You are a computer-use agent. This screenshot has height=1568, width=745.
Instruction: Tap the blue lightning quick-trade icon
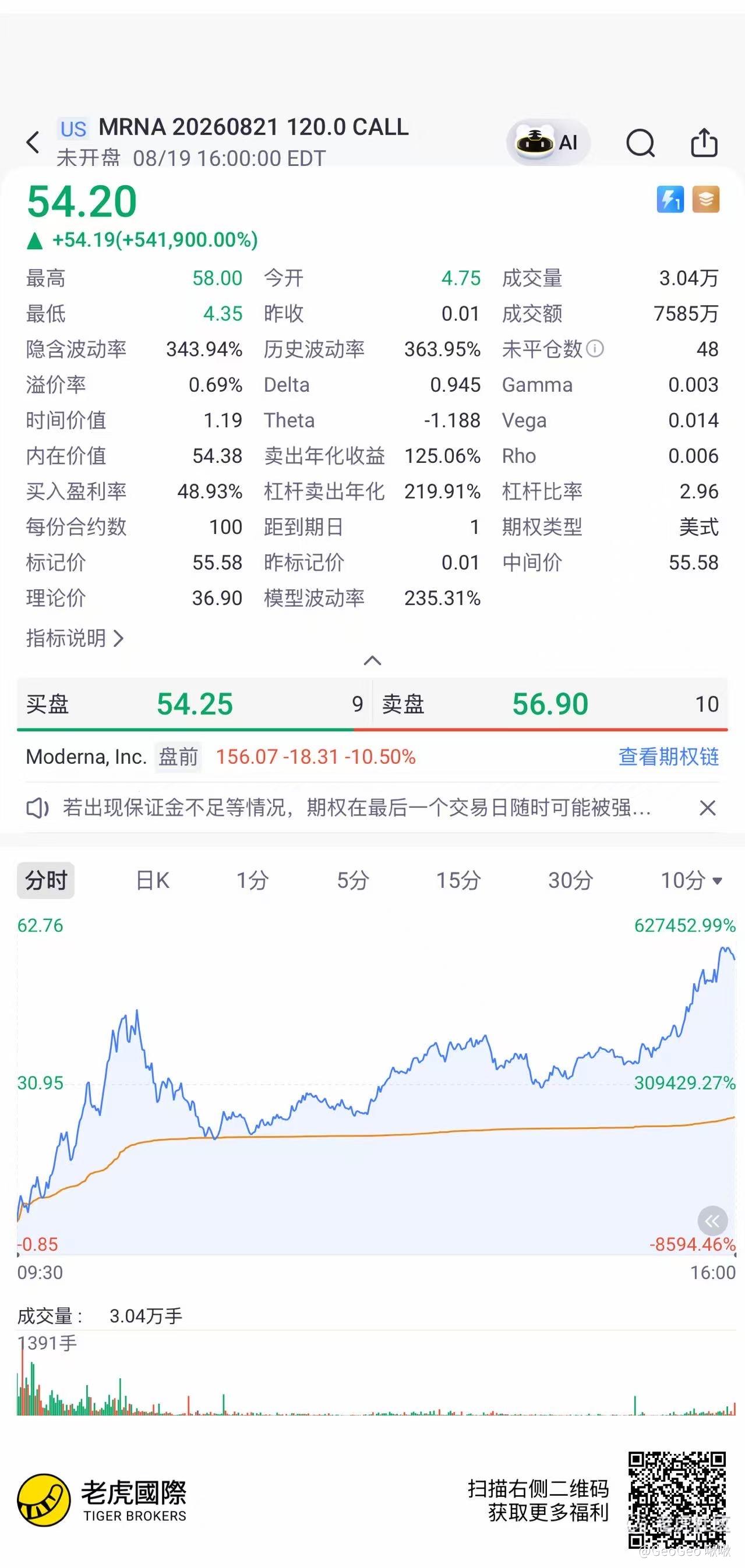coord(670,199)
